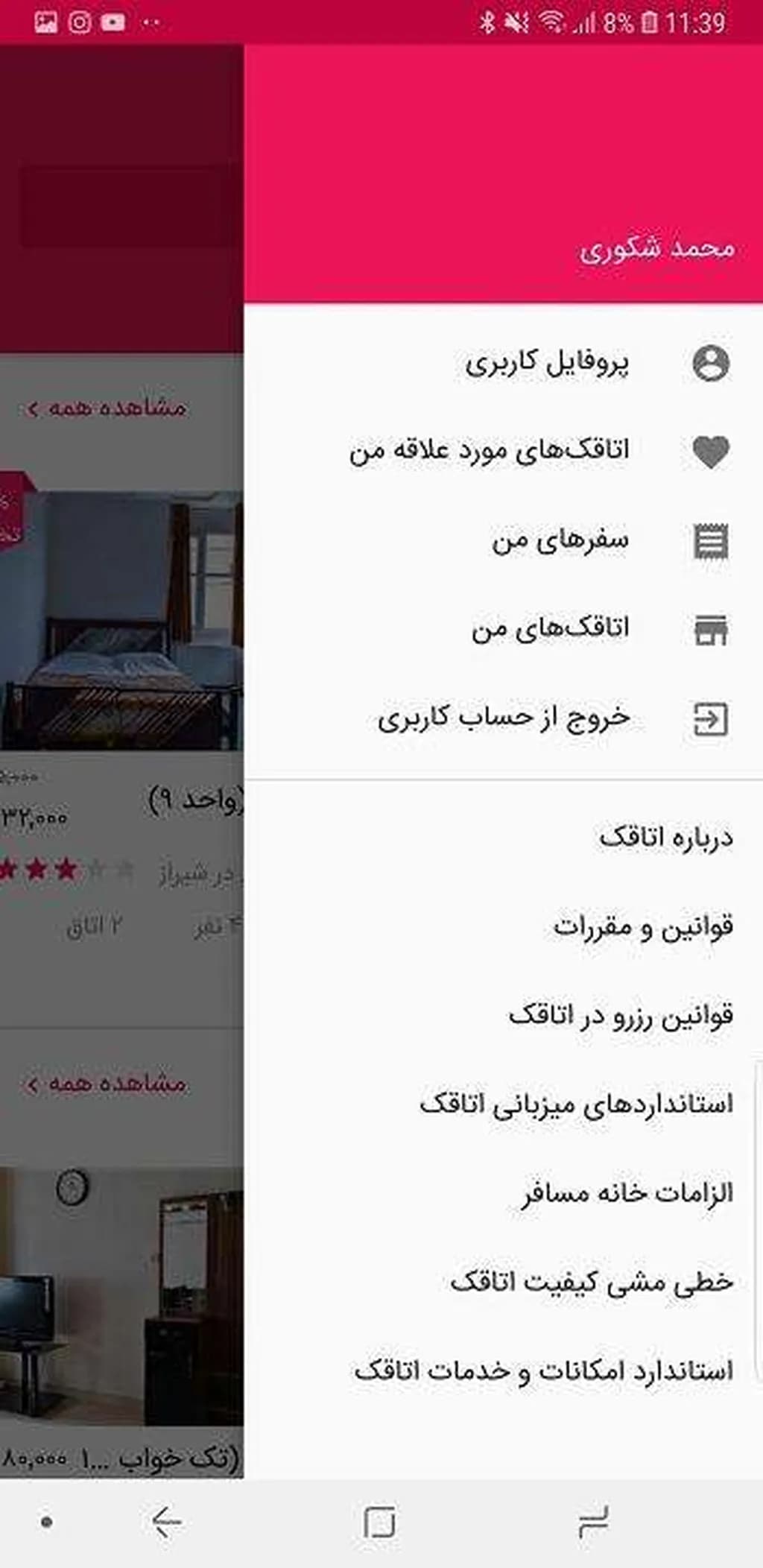Open قوانین رزرو در اتاقک
This screenshot has height=1568, width=763.
click(621, 1016)
